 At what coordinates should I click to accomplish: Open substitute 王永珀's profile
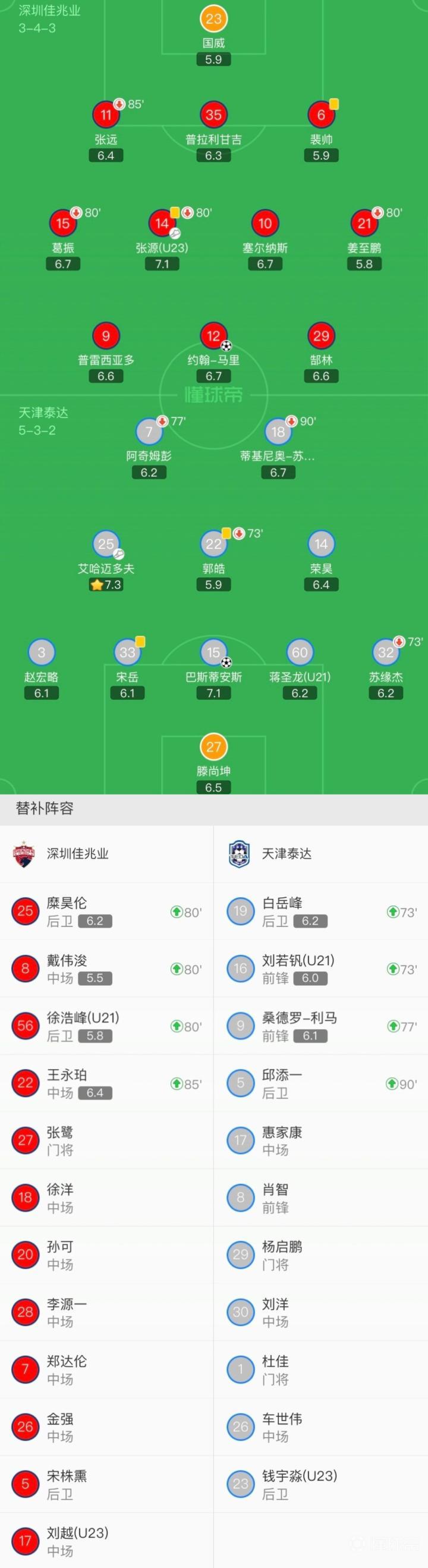coord(106,1083)
